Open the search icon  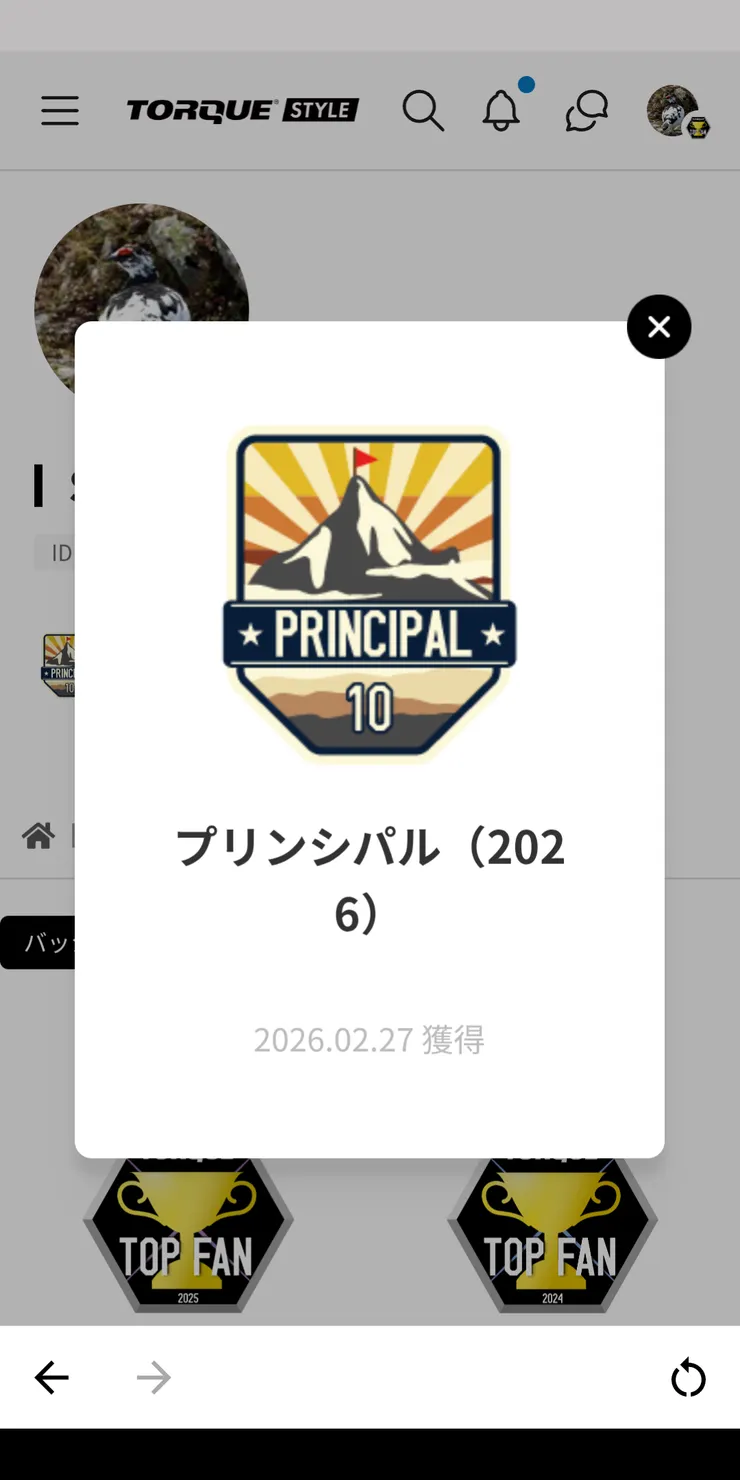pyautogui.click(x=423, y=110)
